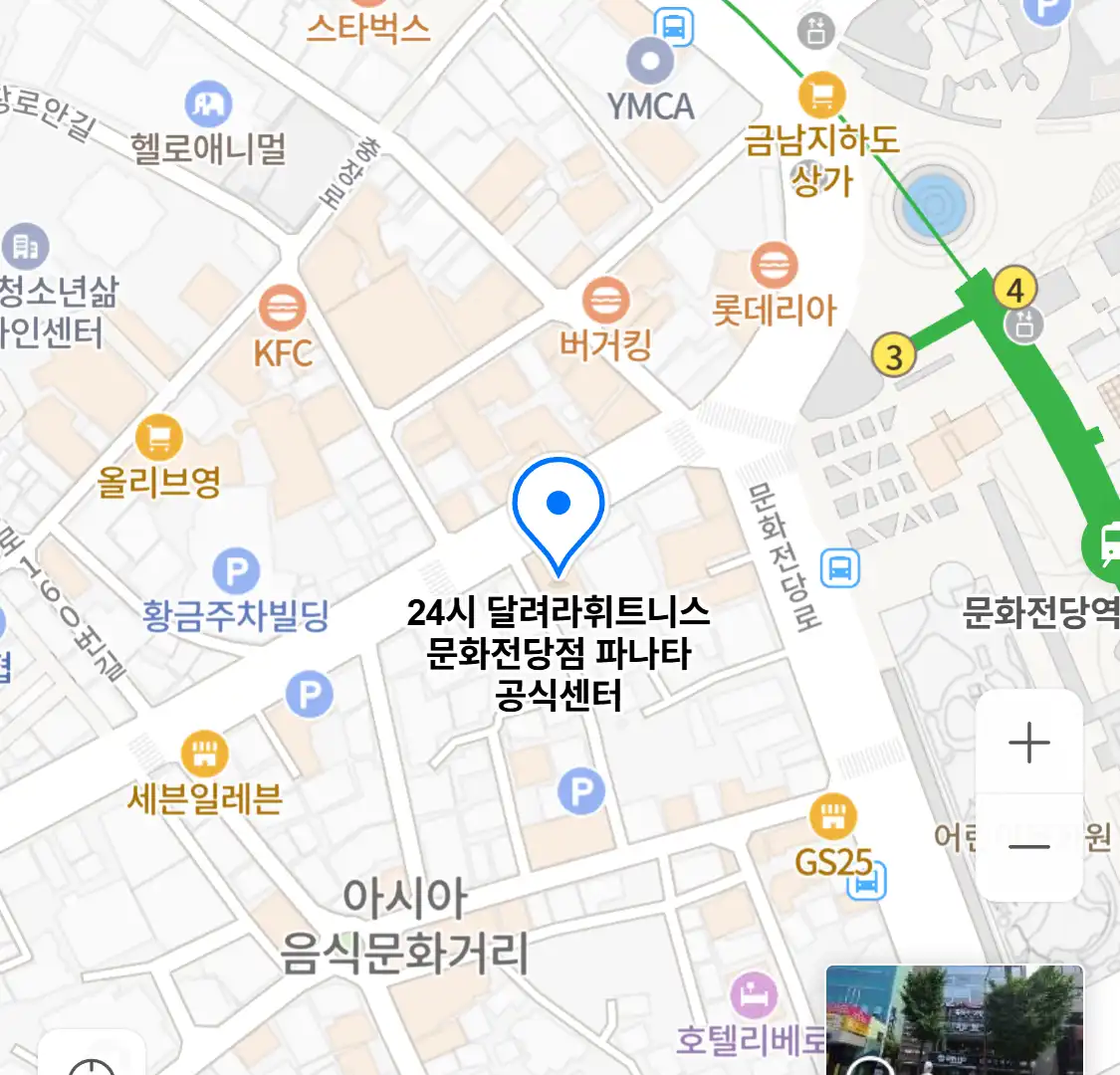Image resolution: width=1120 pixels, height=1075 pixels.
Task: Tap the 헬로애니멀 place marker
Action: pyautogui.click(x=208, y=104)
